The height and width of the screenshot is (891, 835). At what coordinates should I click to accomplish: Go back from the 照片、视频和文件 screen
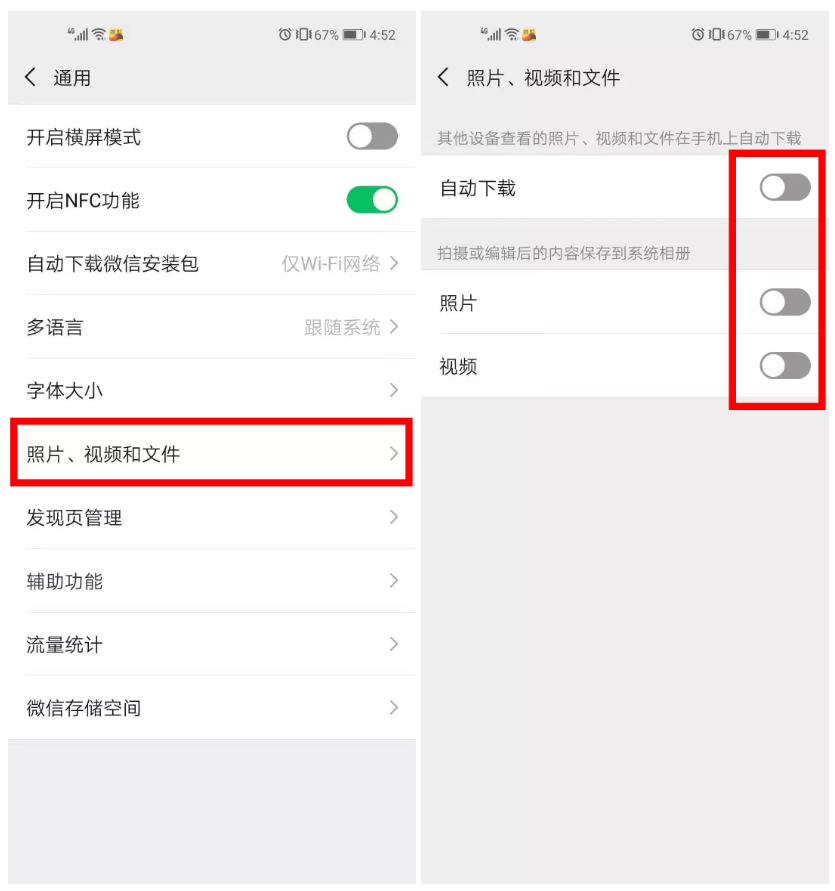pyautogui.click(x=444, y=77)
